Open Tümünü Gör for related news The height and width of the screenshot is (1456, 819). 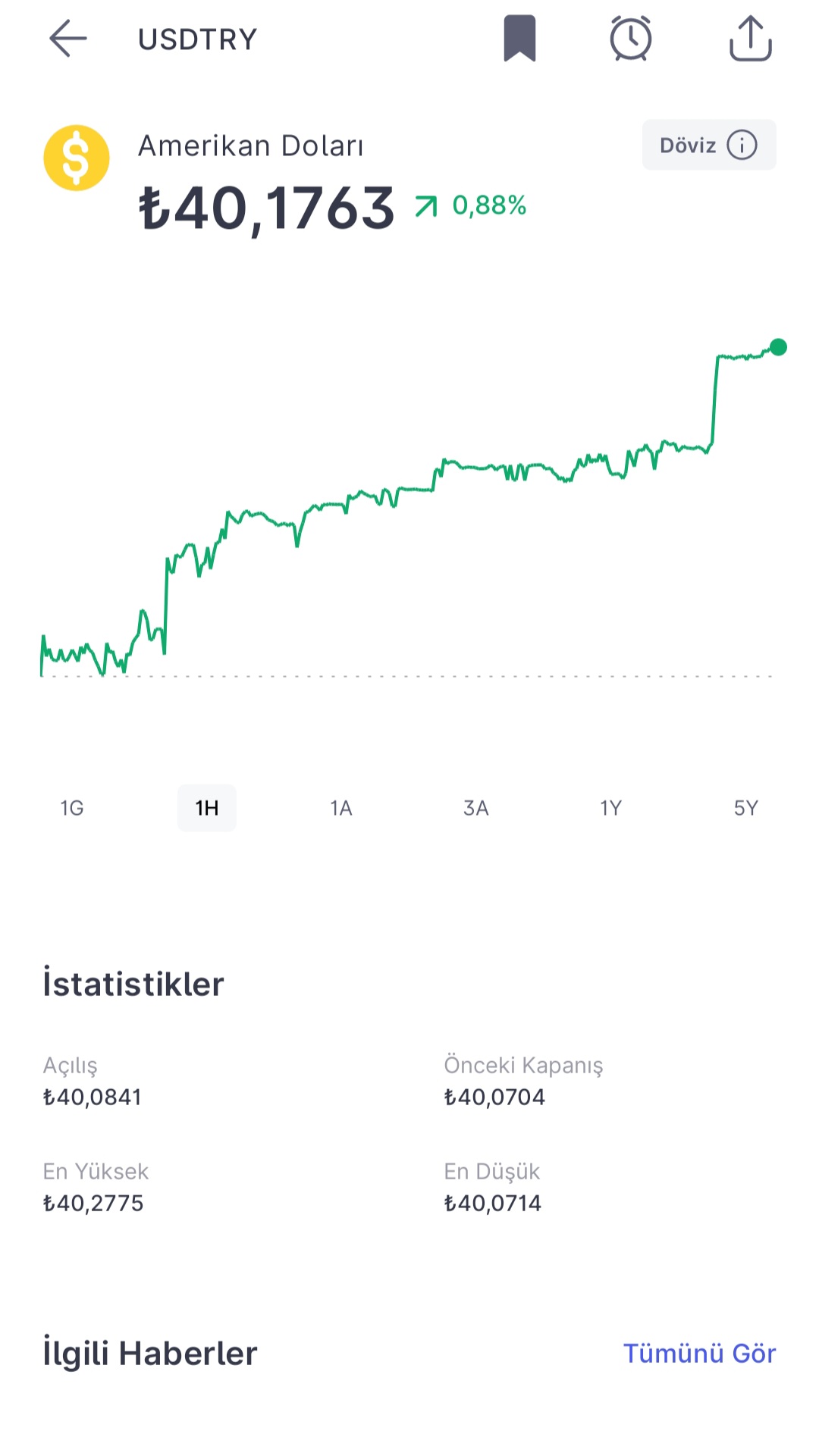(x=699, y=1354)
